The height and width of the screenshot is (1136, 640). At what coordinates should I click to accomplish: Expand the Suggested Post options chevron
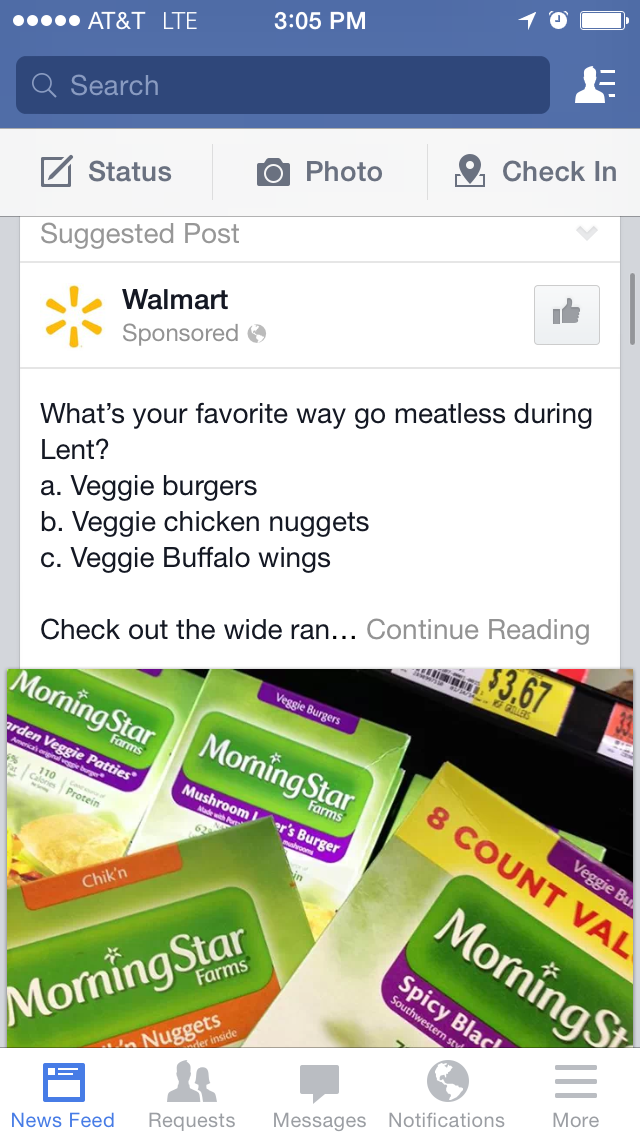tap(587, 234)
